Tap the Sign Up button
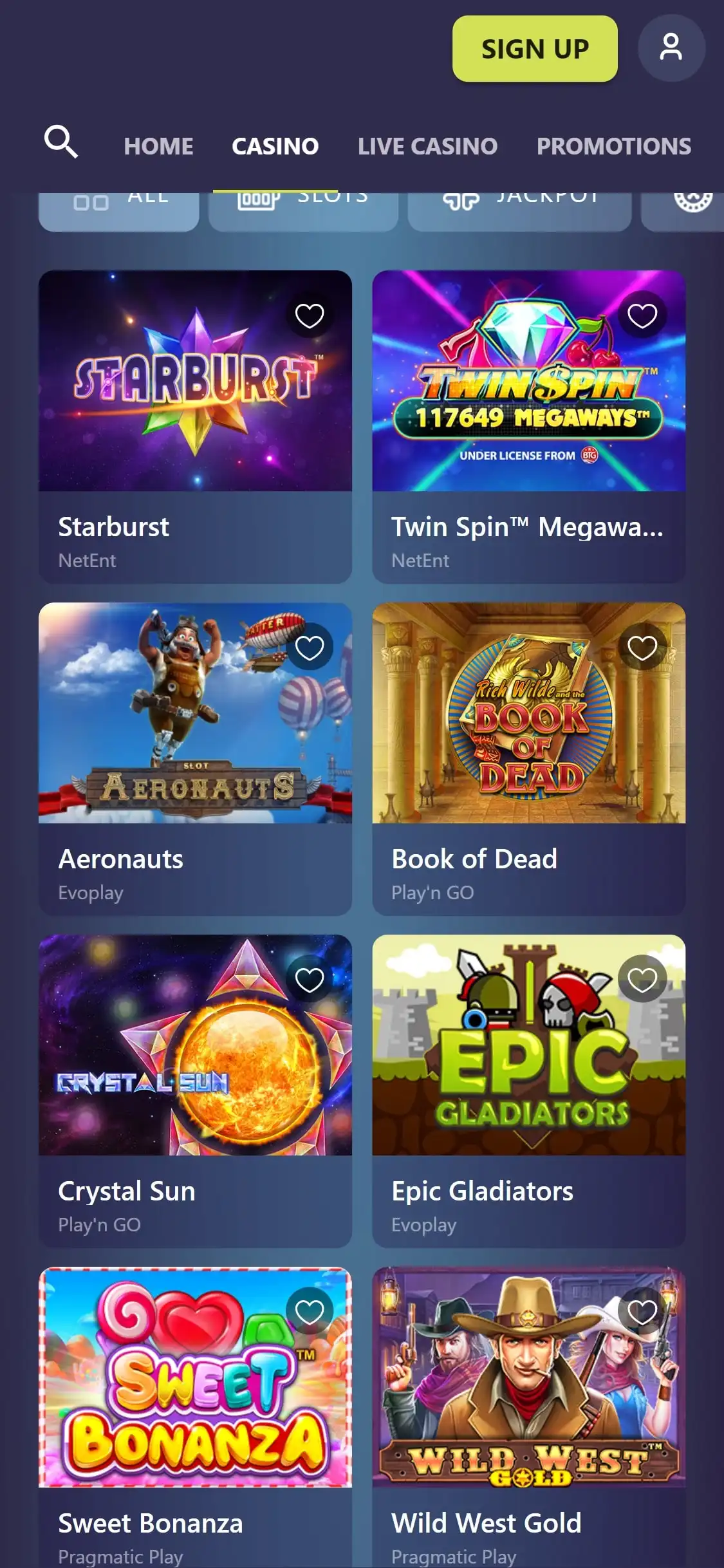This screenshot has height=1568, width=724. pos(535,49)
